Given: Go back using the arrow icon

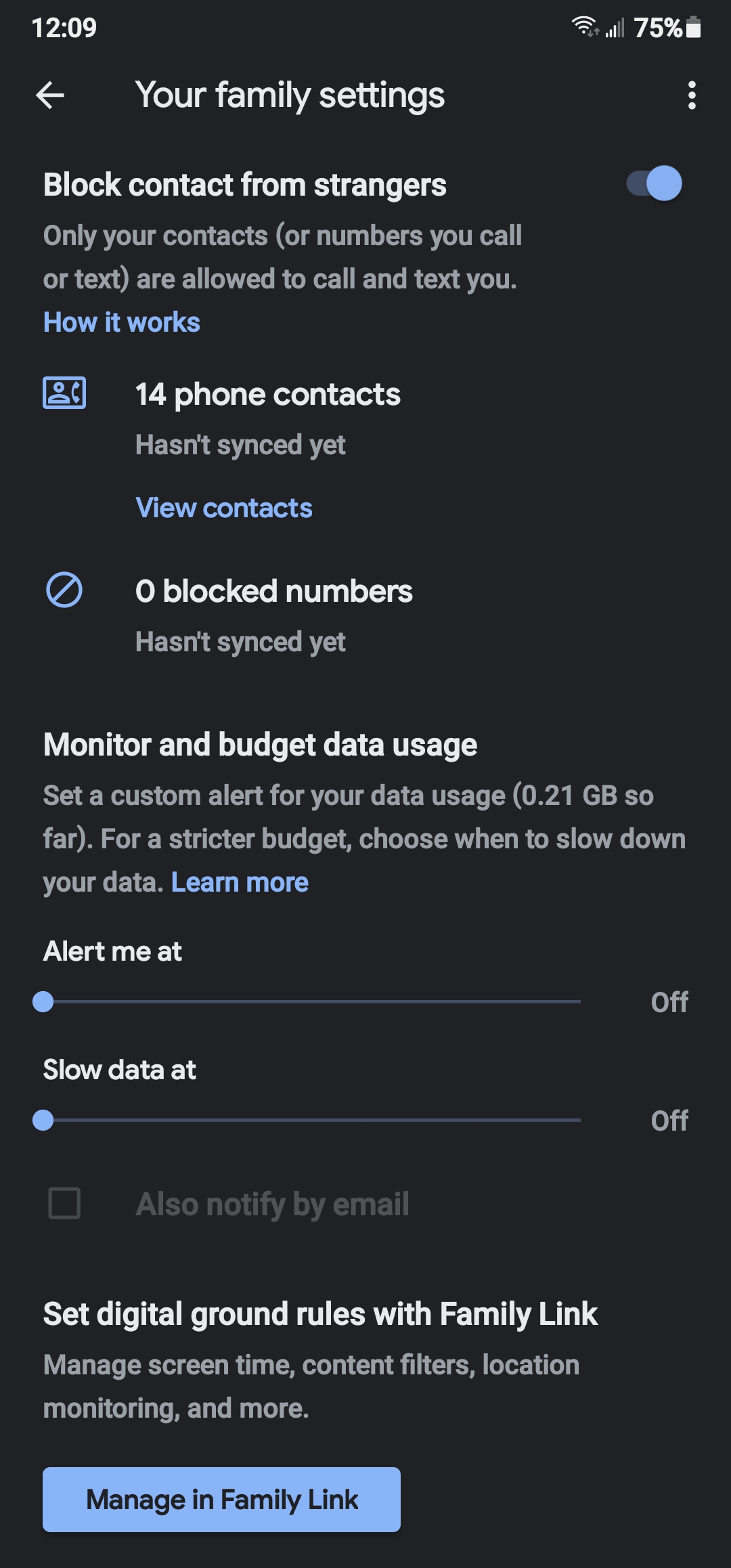Looking at the screenshot, I should (x=50, y=95).
